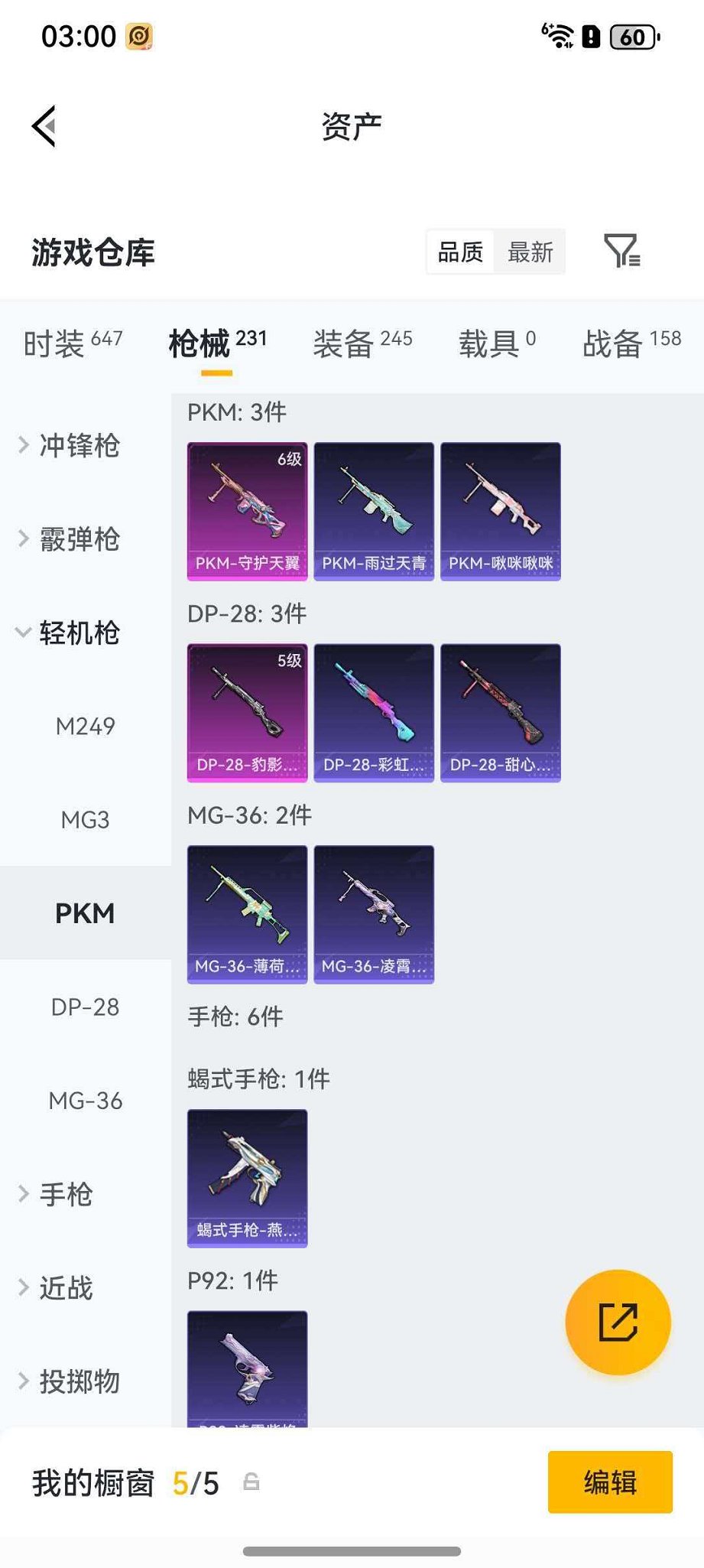Select MG-36 in the sidebar
This screenshot has width=704, height=1568.
pos(86,1100)
